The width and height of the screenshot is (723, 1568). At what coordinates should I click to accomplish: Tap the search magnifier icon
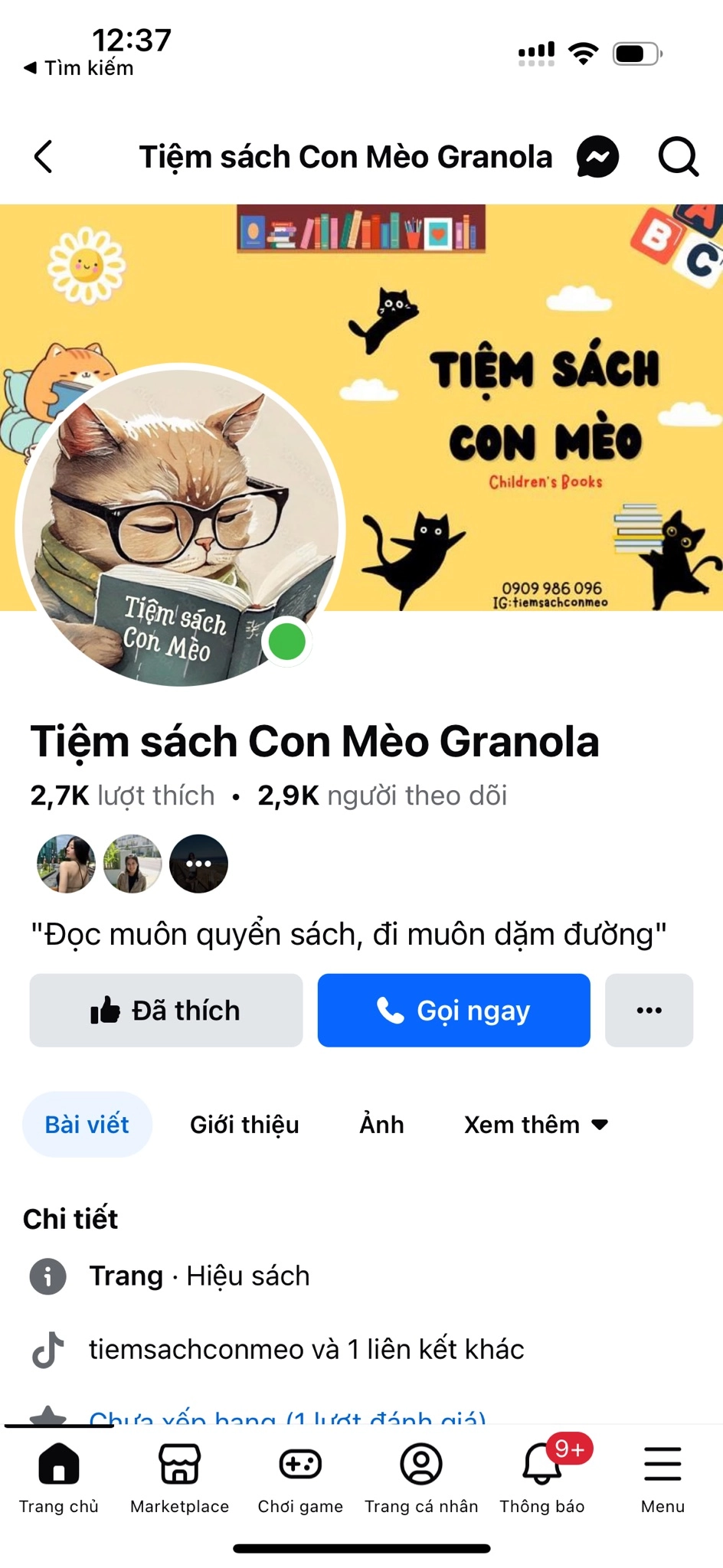678,157
